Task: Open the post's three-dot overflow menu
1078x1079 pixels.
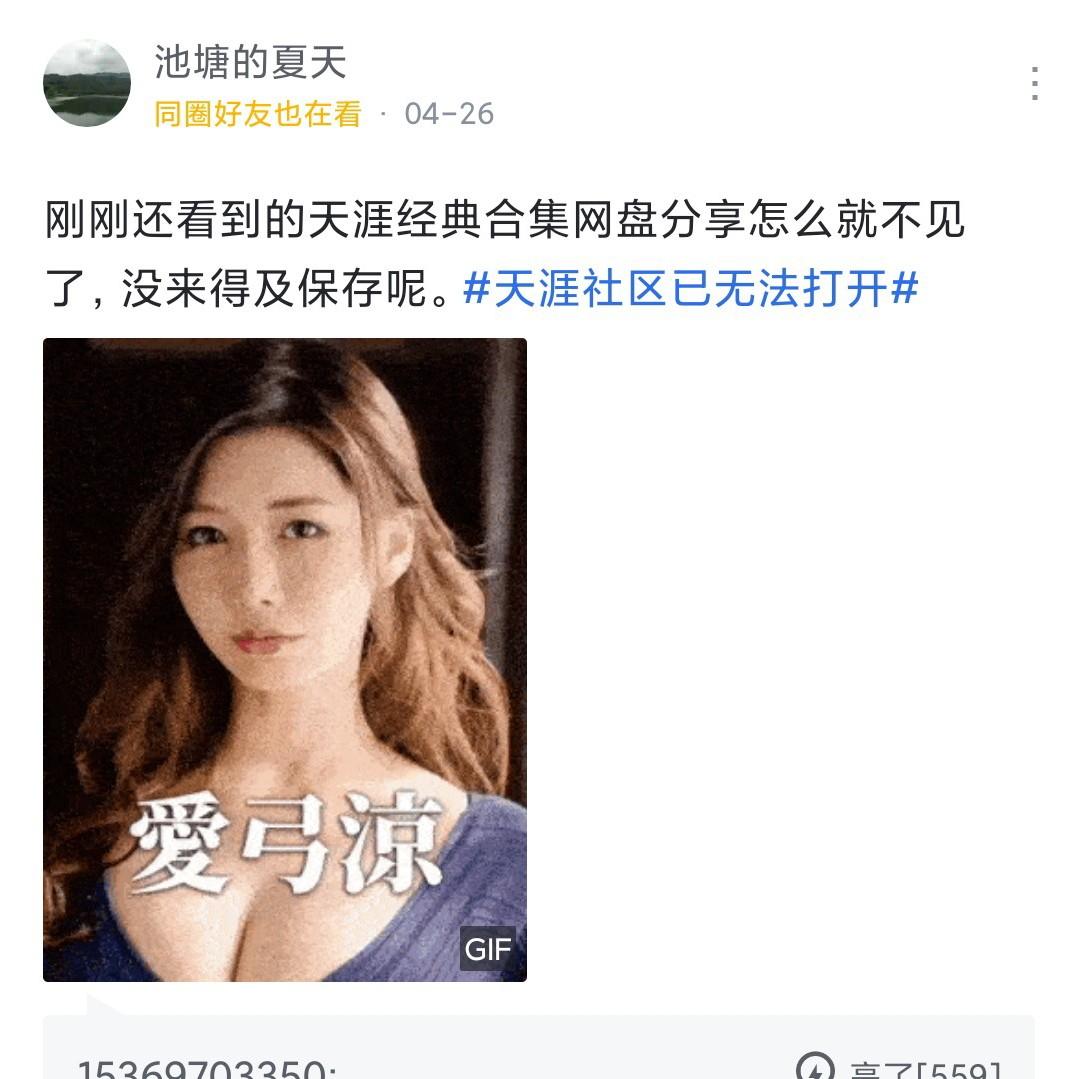Action: pos(1035,84)
